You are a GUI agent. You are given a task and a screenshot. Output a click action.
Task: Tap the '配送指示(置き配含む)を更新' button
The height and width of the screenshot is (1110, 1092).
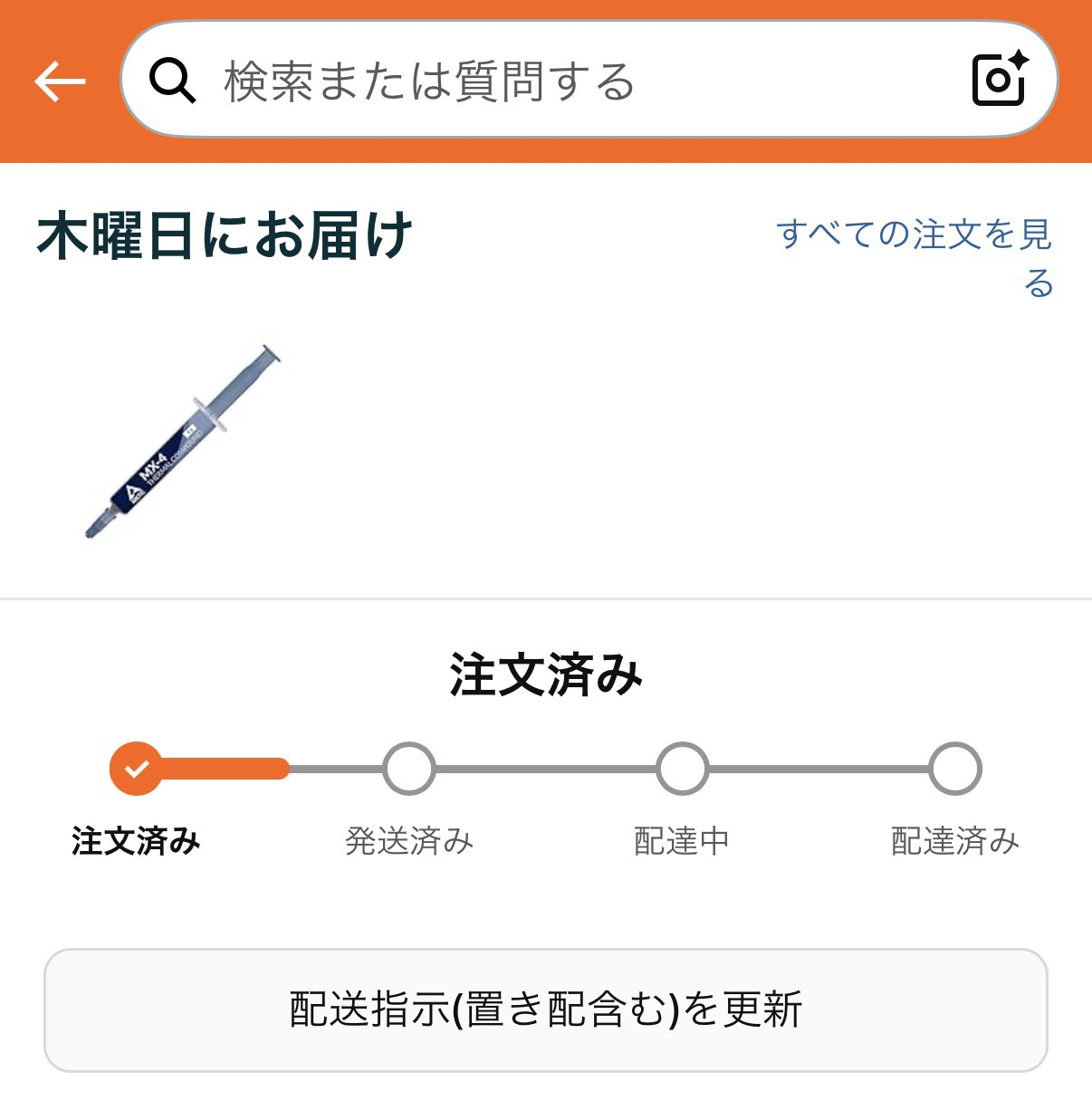coord(546,1010)
